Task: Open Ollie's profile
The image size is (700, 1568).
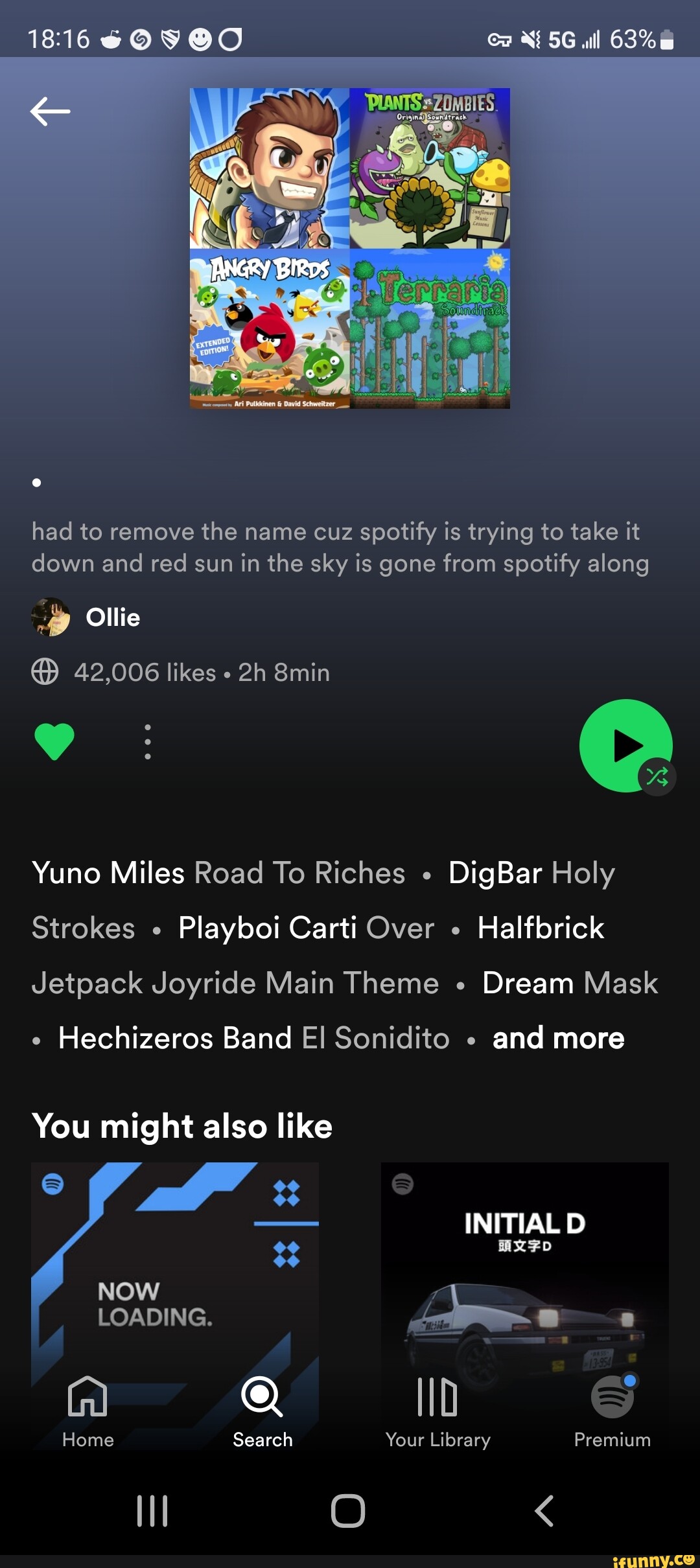Action: [112, 617]
